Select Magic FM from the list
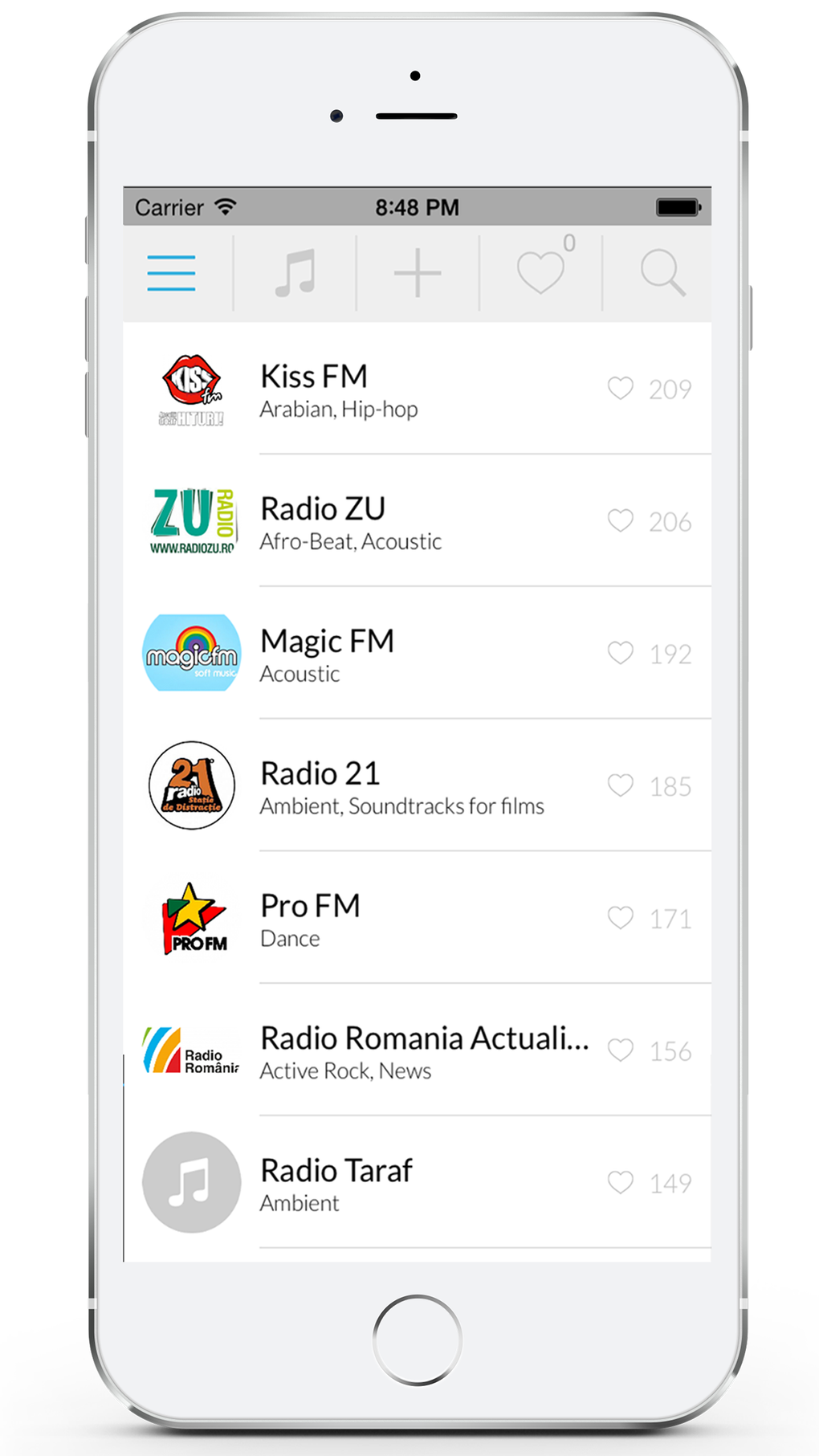The width and height of the screenshot is (819, 1456). [417, 654]
